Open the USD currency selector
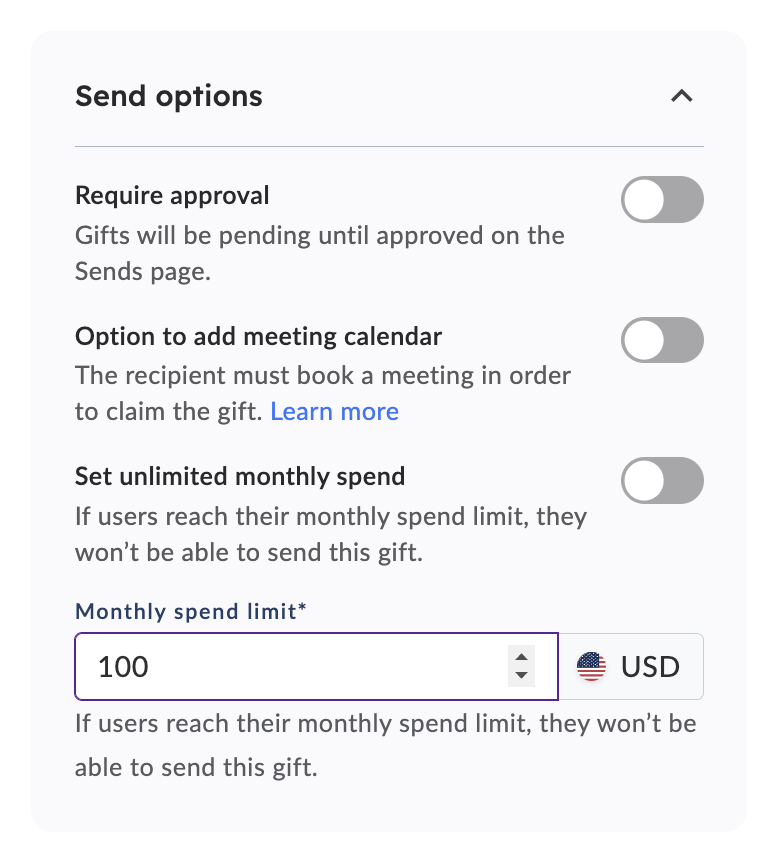Viewport: 782px width, 866px height. click(631, 666)
